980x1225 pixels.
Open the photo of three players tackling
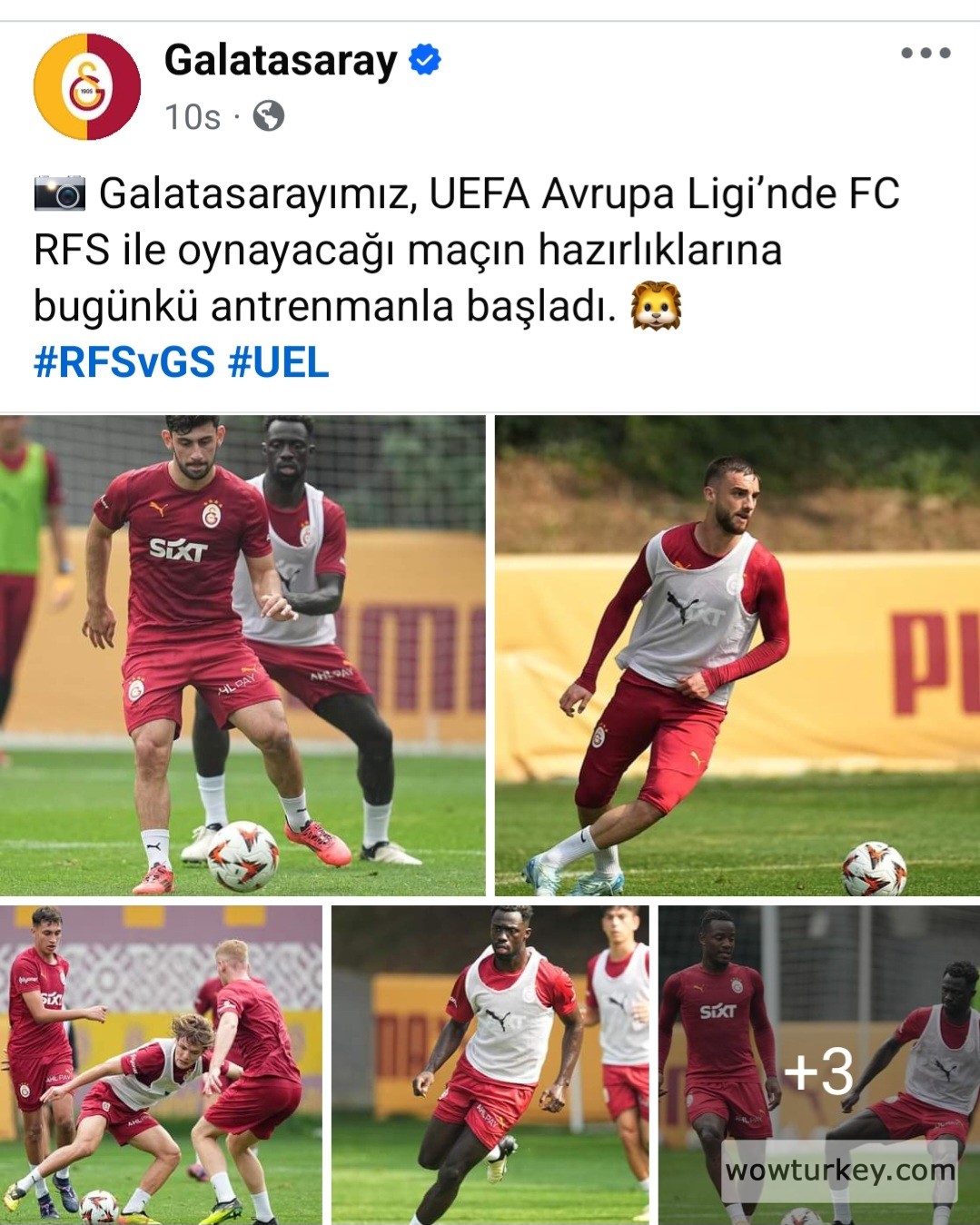161,1064
